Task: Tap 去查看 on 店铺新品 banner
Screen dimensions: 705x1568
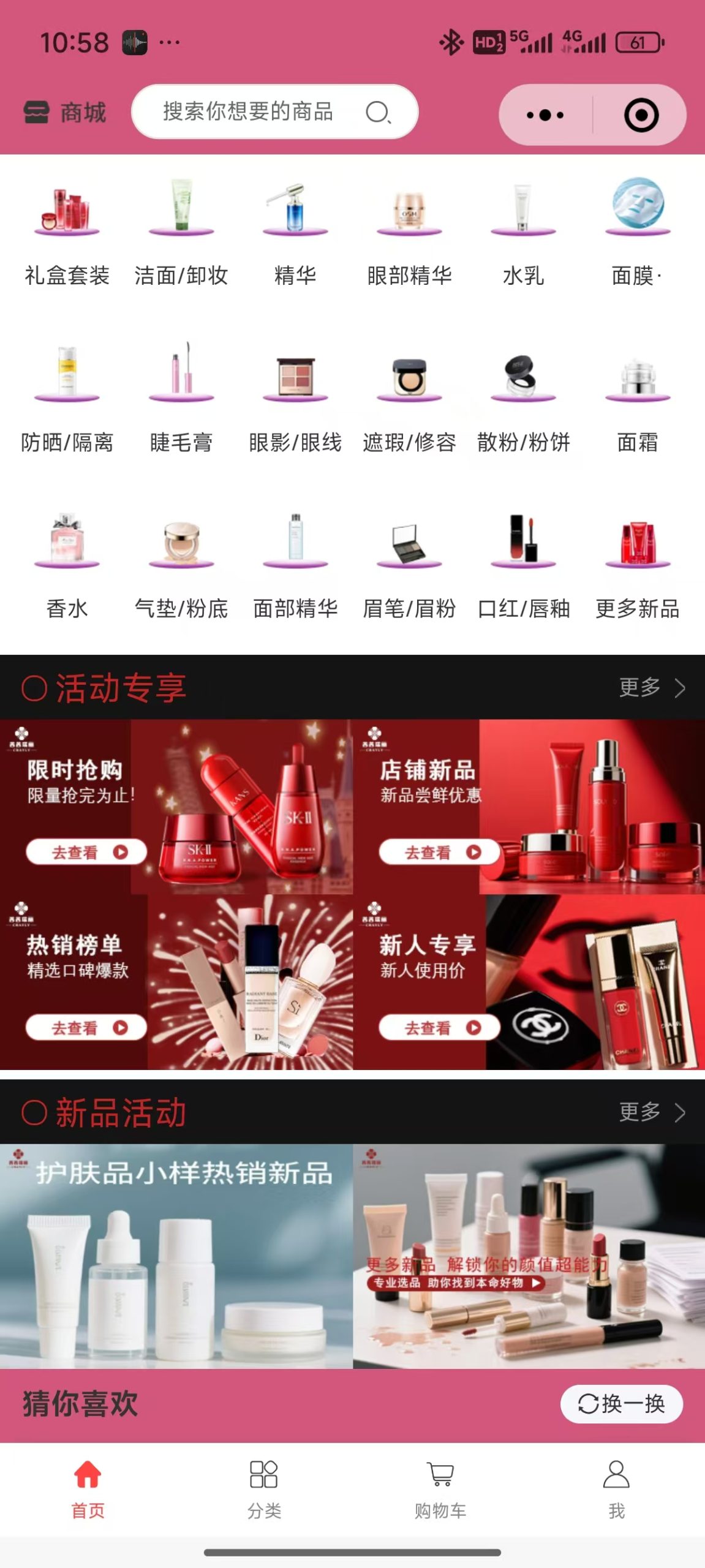Action: coord(439,852)
